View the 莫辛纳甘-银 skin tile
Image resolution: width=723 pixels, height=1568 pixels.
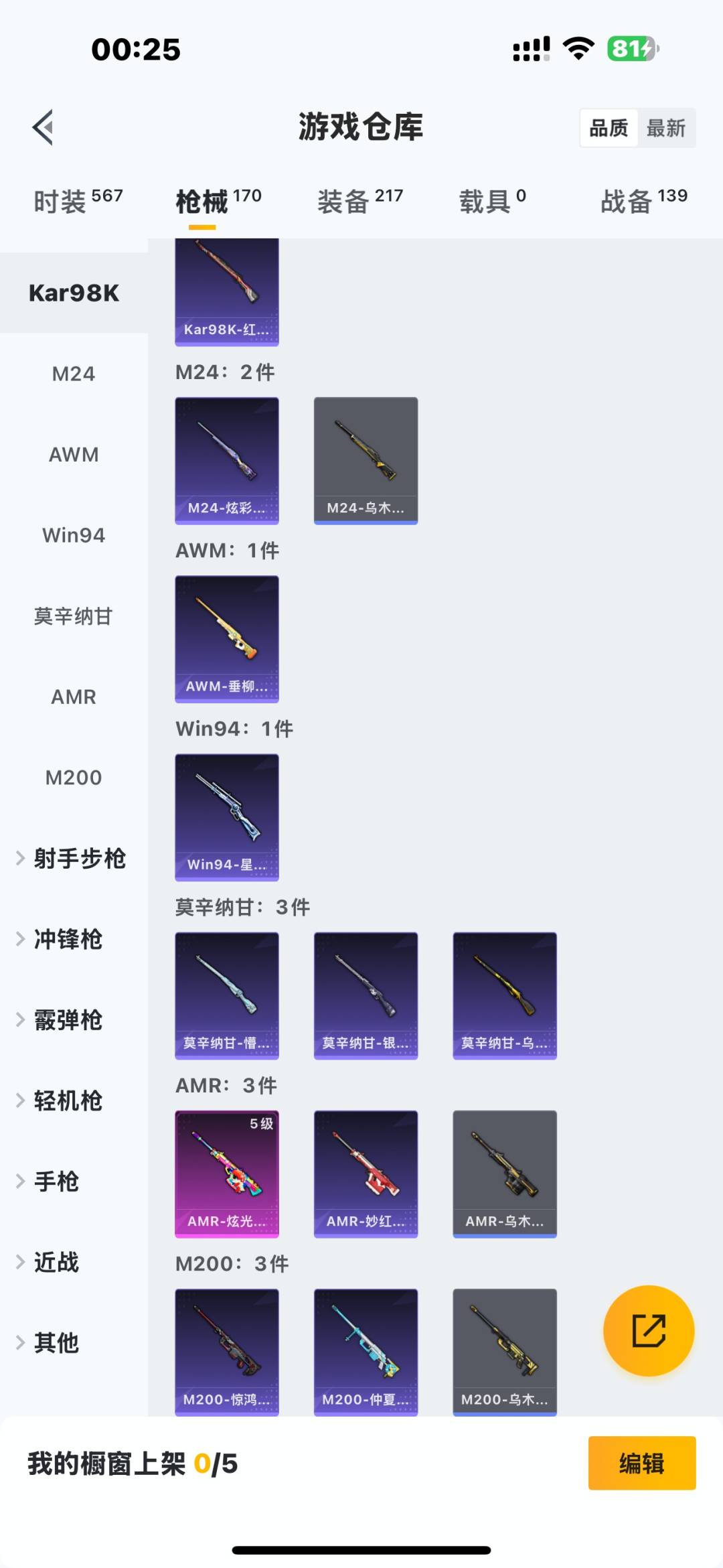click(366, 995)
